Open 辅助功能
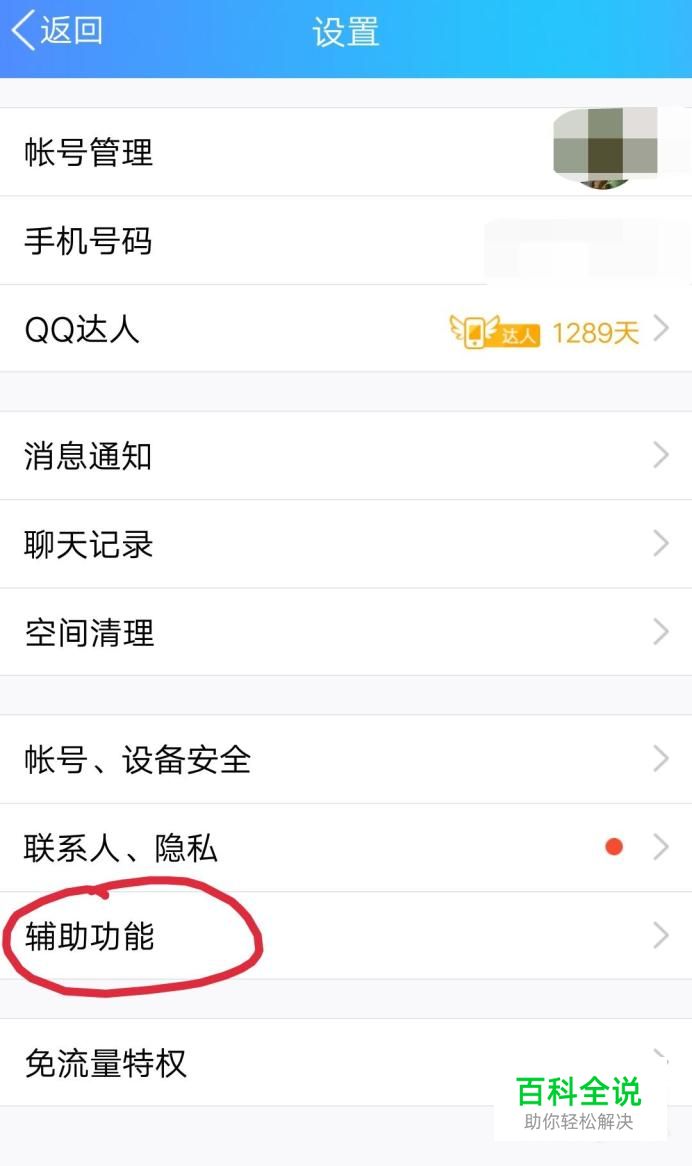The width and height of the screenshot is (692, 1166). click(x=346, y=935)
